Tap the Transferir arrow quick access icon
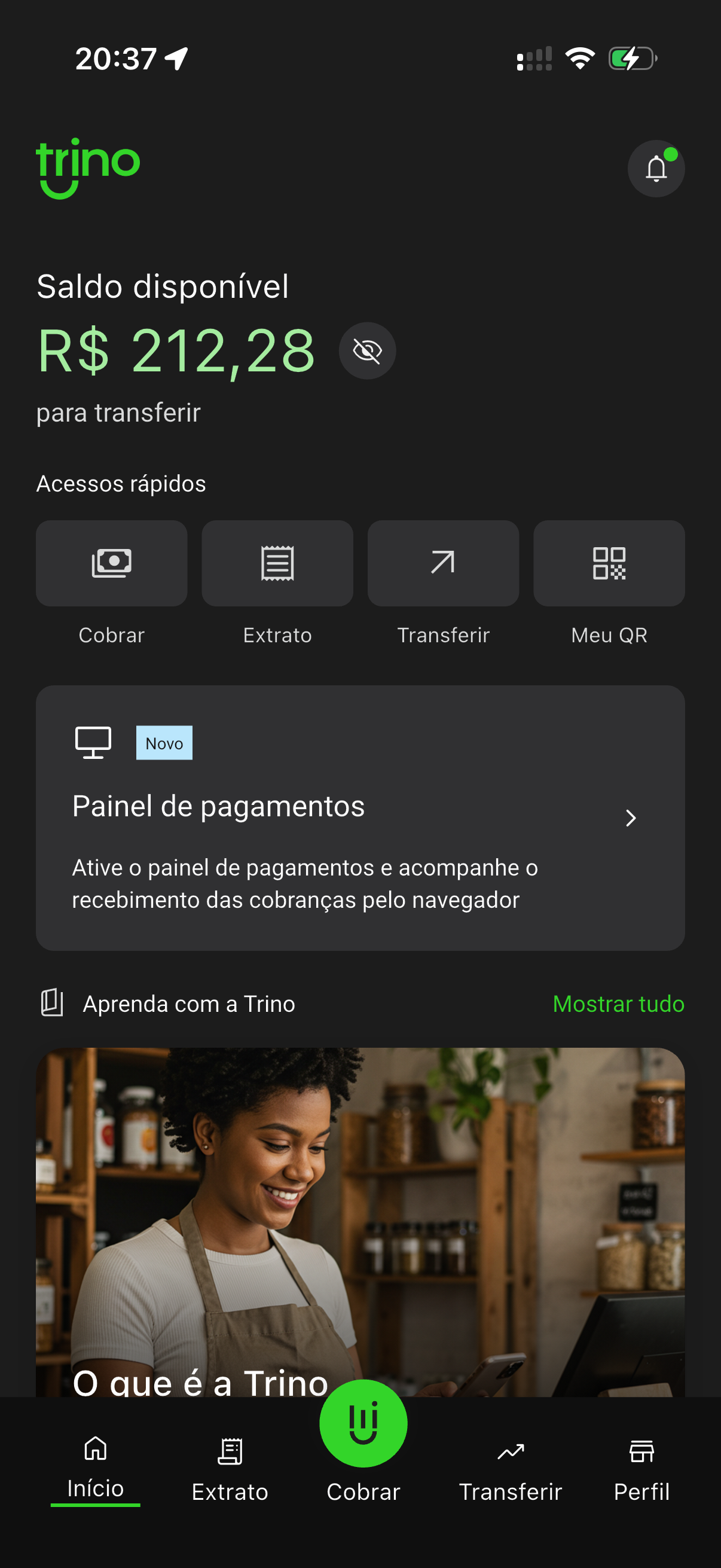 (x=443, y=563)
